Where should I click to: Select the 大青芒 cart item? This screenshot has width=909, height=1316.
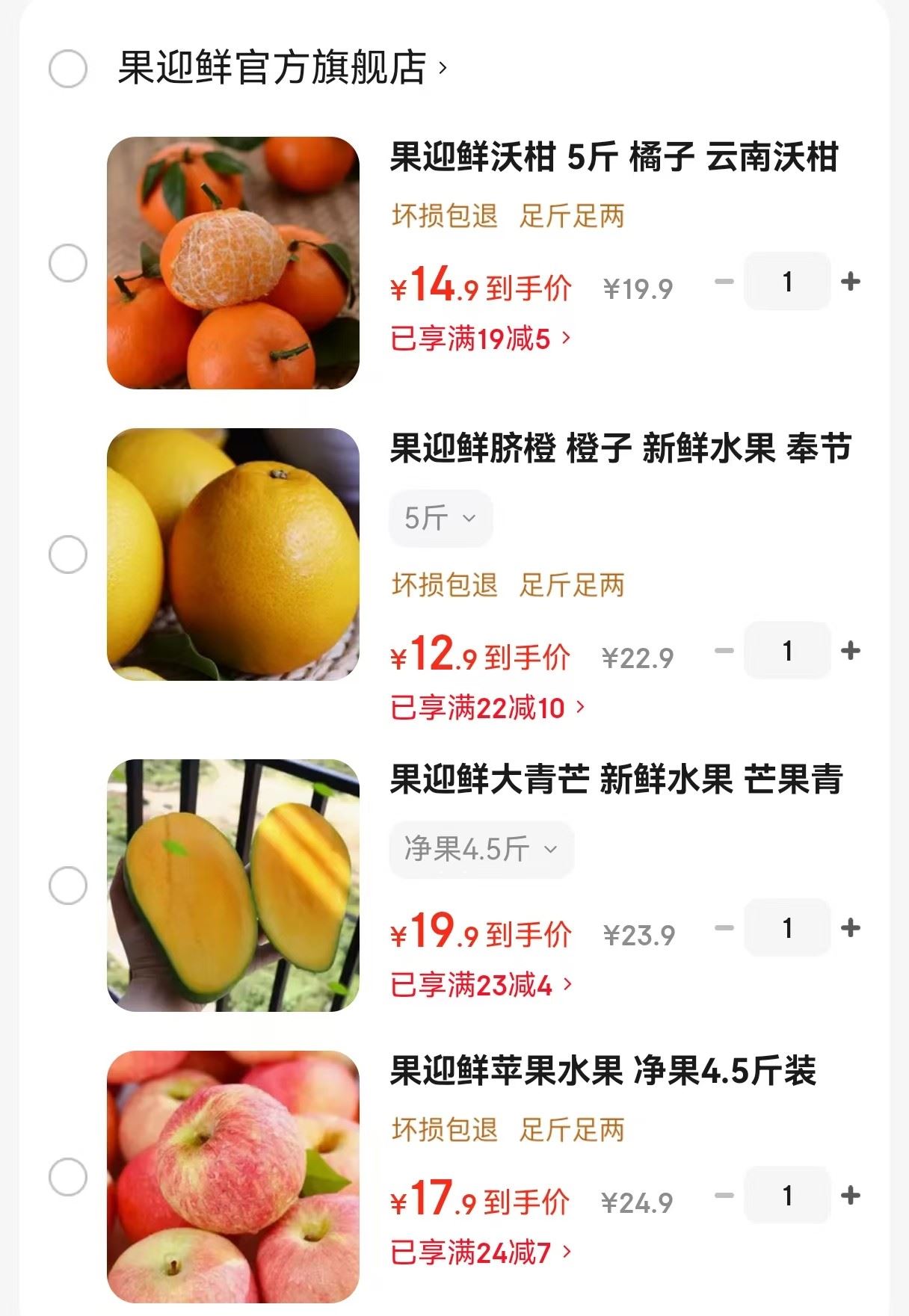(x=68, y=886)
